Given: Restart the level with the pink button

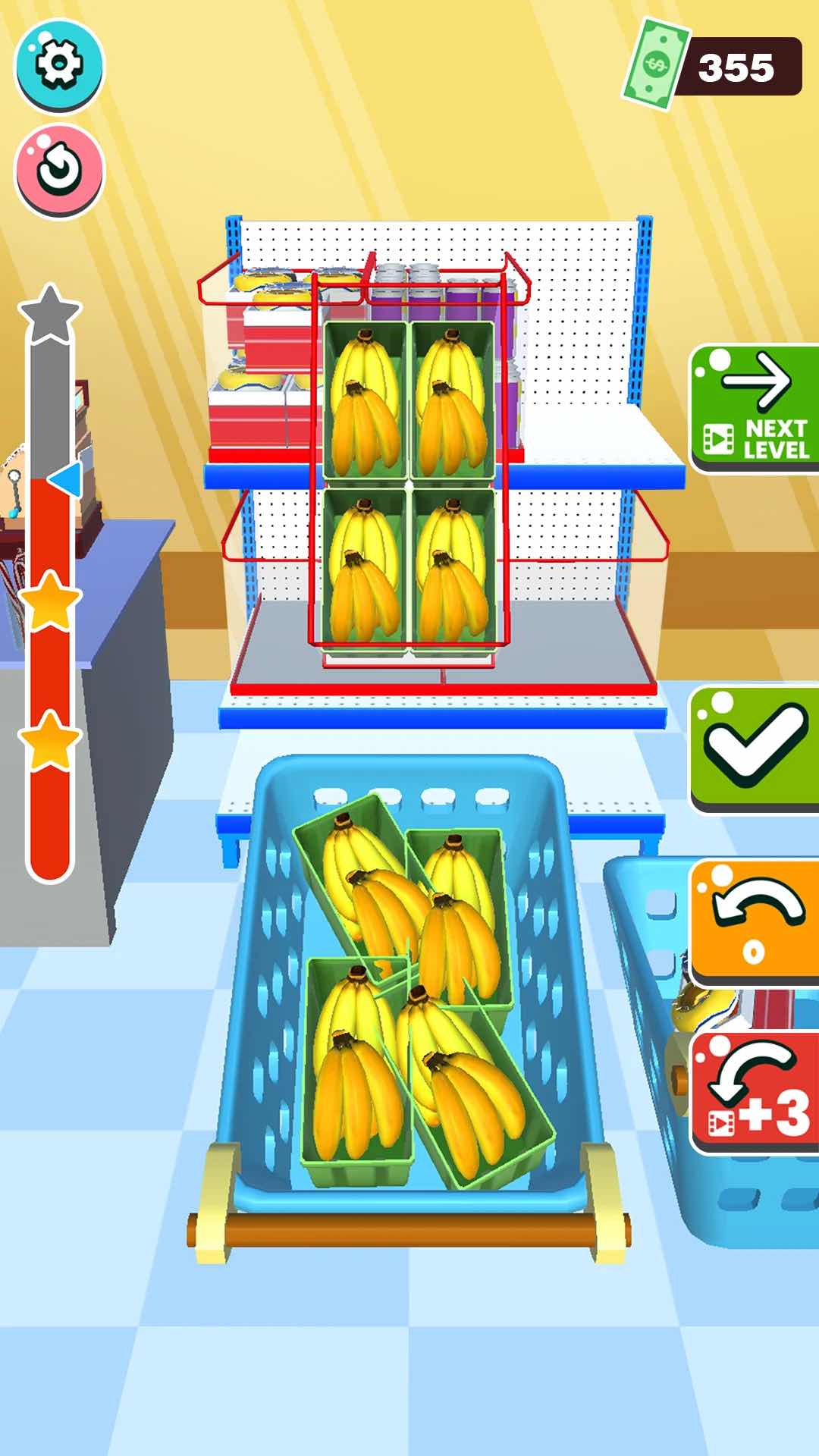Looking at the screenshot, I should click(59, 171).
